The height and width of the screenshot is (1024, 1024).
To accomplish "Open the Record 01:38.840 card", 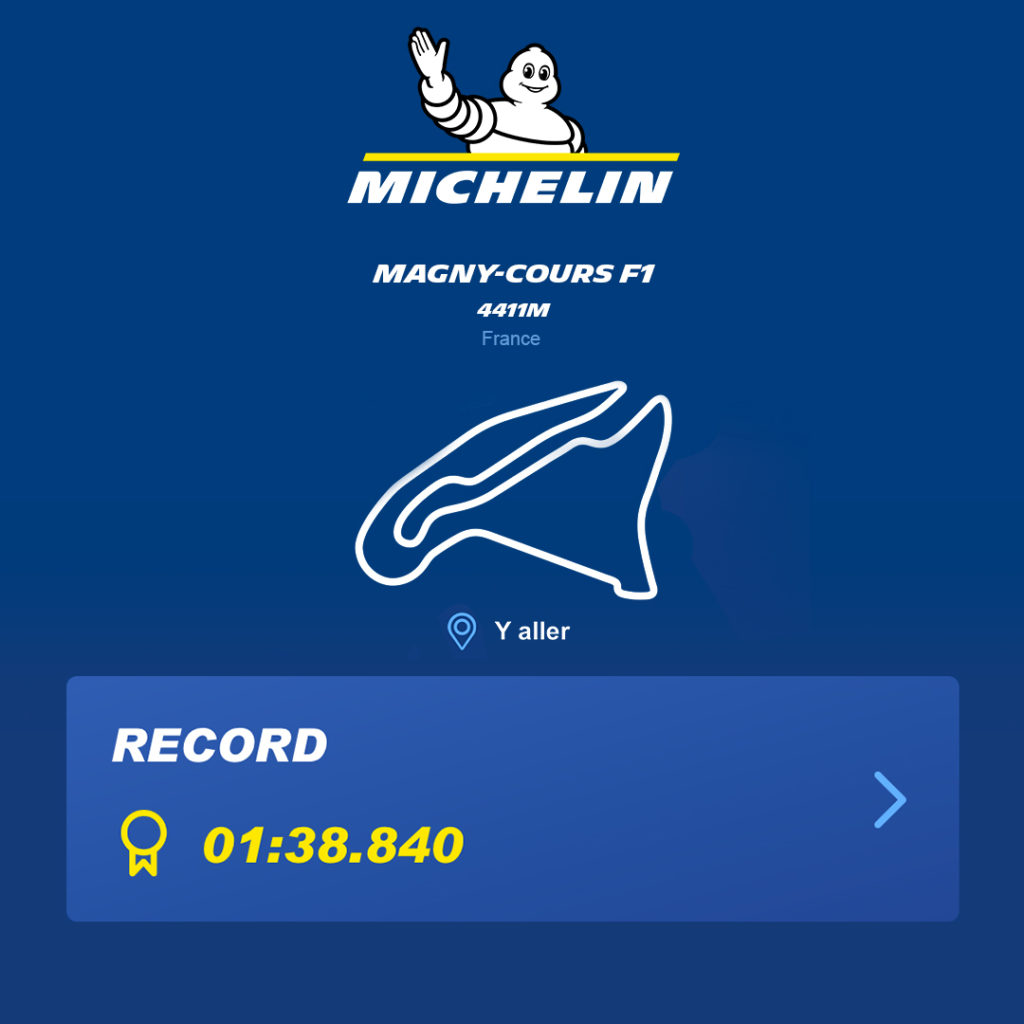I will (x=512, y=798).
